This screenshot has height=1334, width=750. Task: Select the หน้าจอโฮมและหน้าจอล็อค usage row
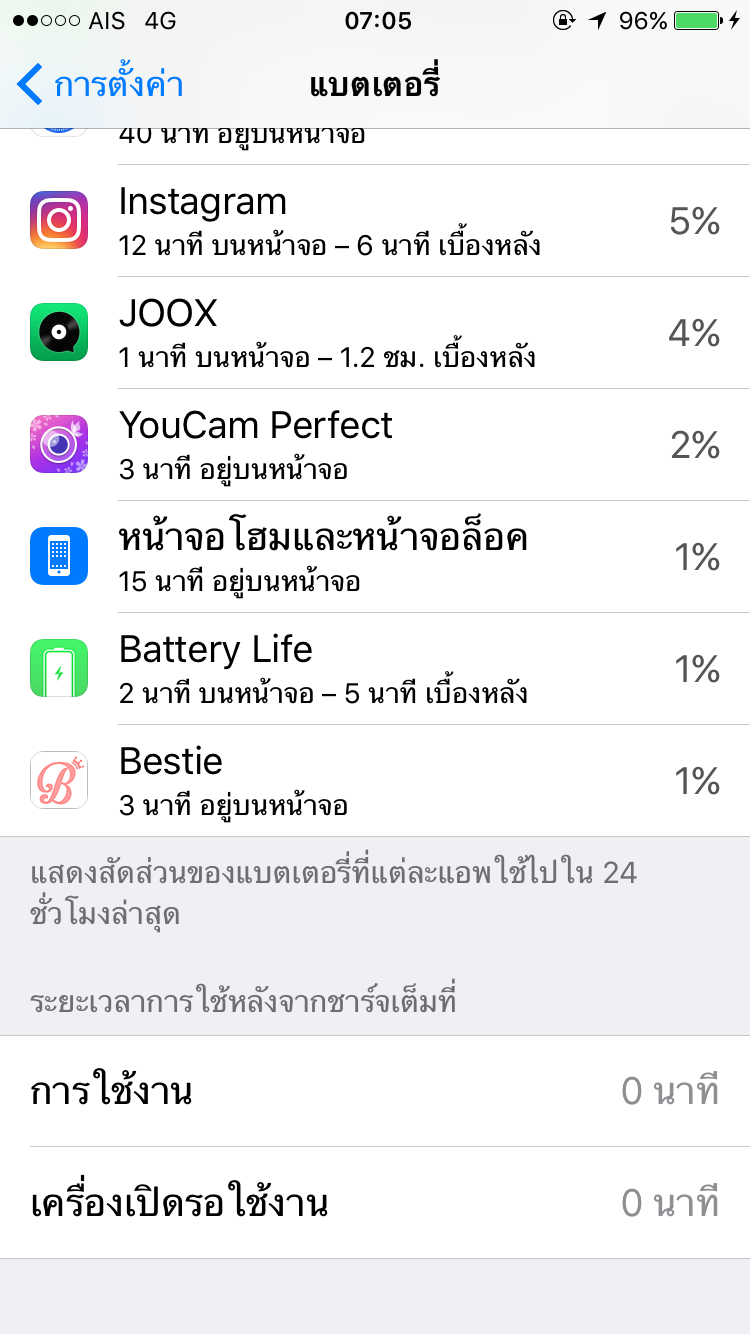[x=375, y=557]
